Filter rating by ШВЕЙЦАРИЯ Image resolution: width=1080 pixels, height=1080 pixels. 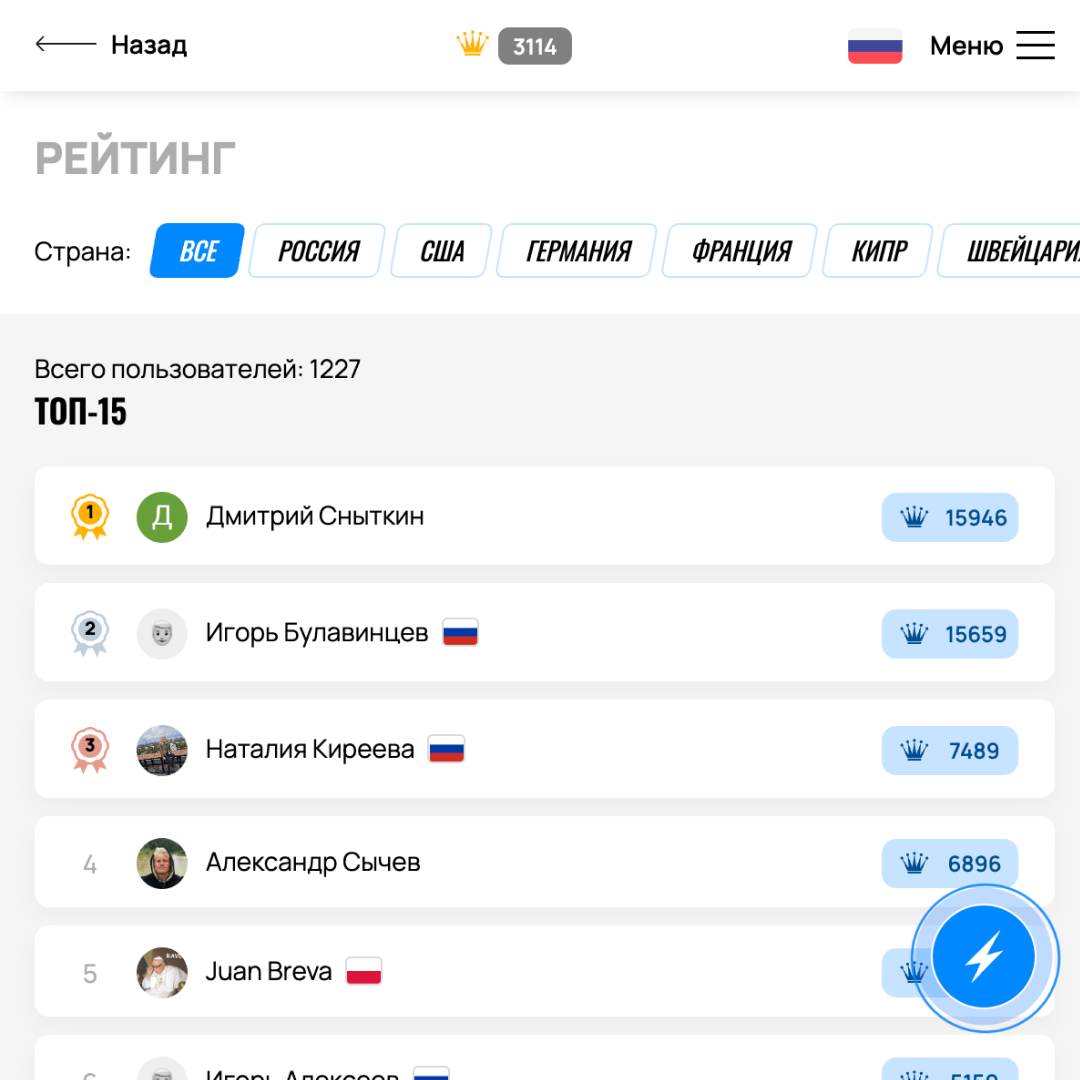tap(1009, 251)
